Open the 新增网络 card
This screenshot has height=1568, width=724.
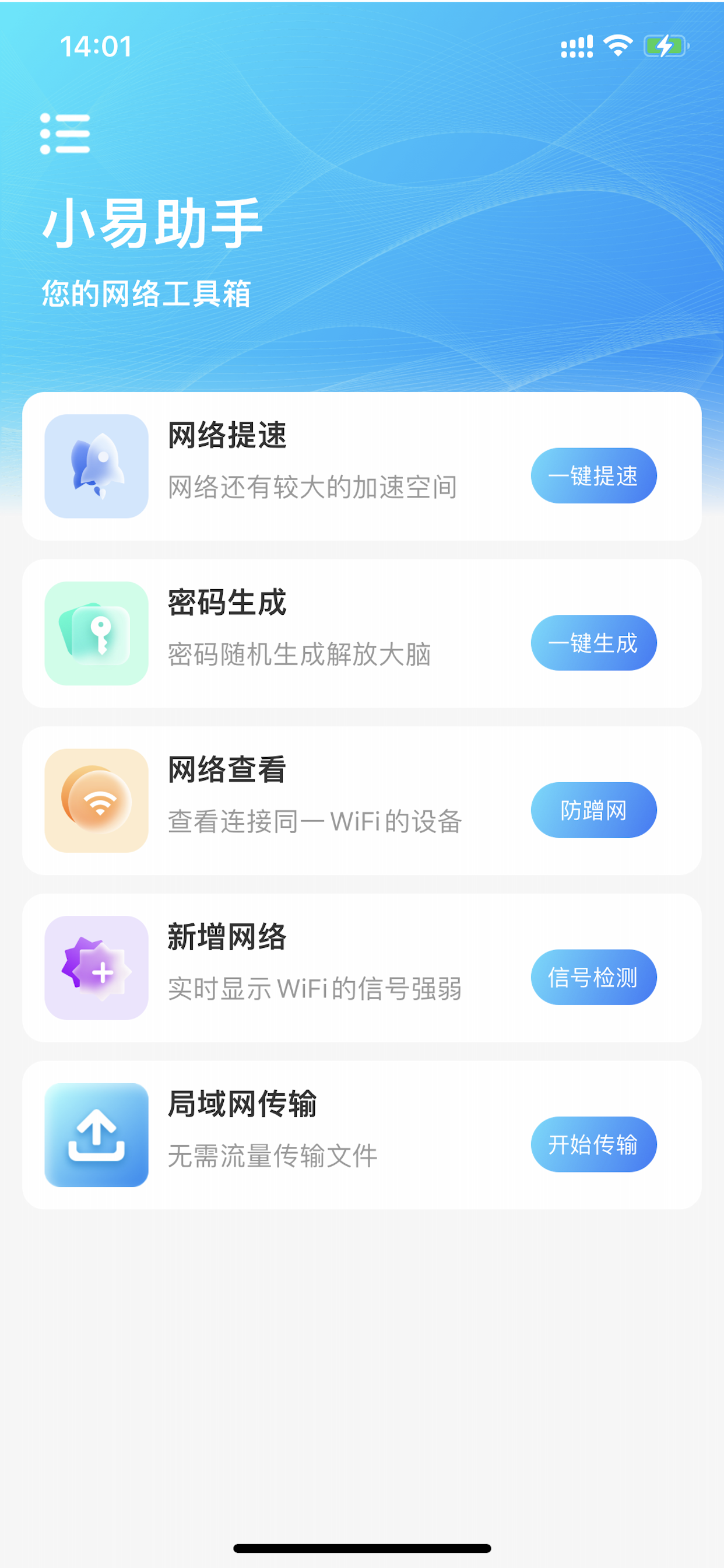click(362, 968)
